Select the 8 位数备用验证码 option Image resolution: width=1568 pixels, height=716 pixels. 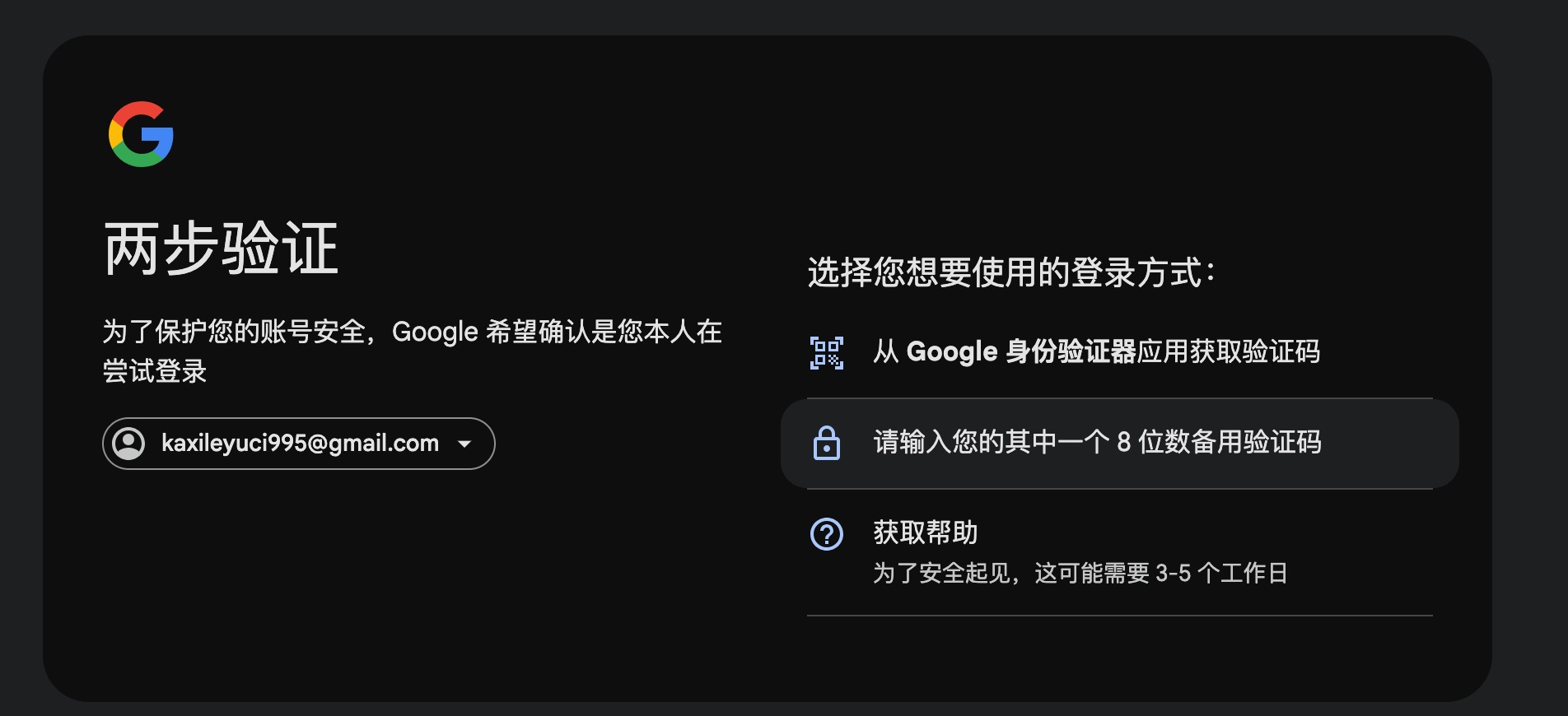click(1097, 443)
